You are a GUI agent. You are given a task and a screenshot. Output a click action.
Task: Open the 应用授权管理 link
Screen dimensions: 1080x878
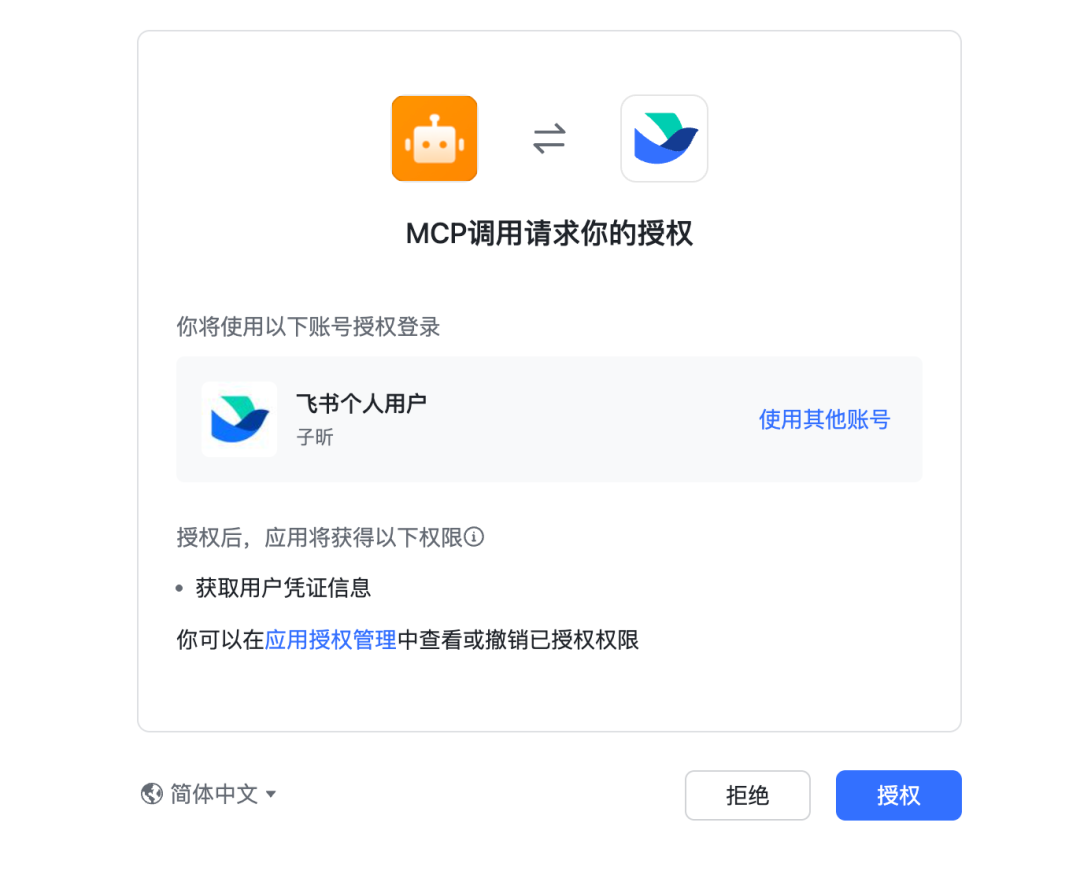331,640
